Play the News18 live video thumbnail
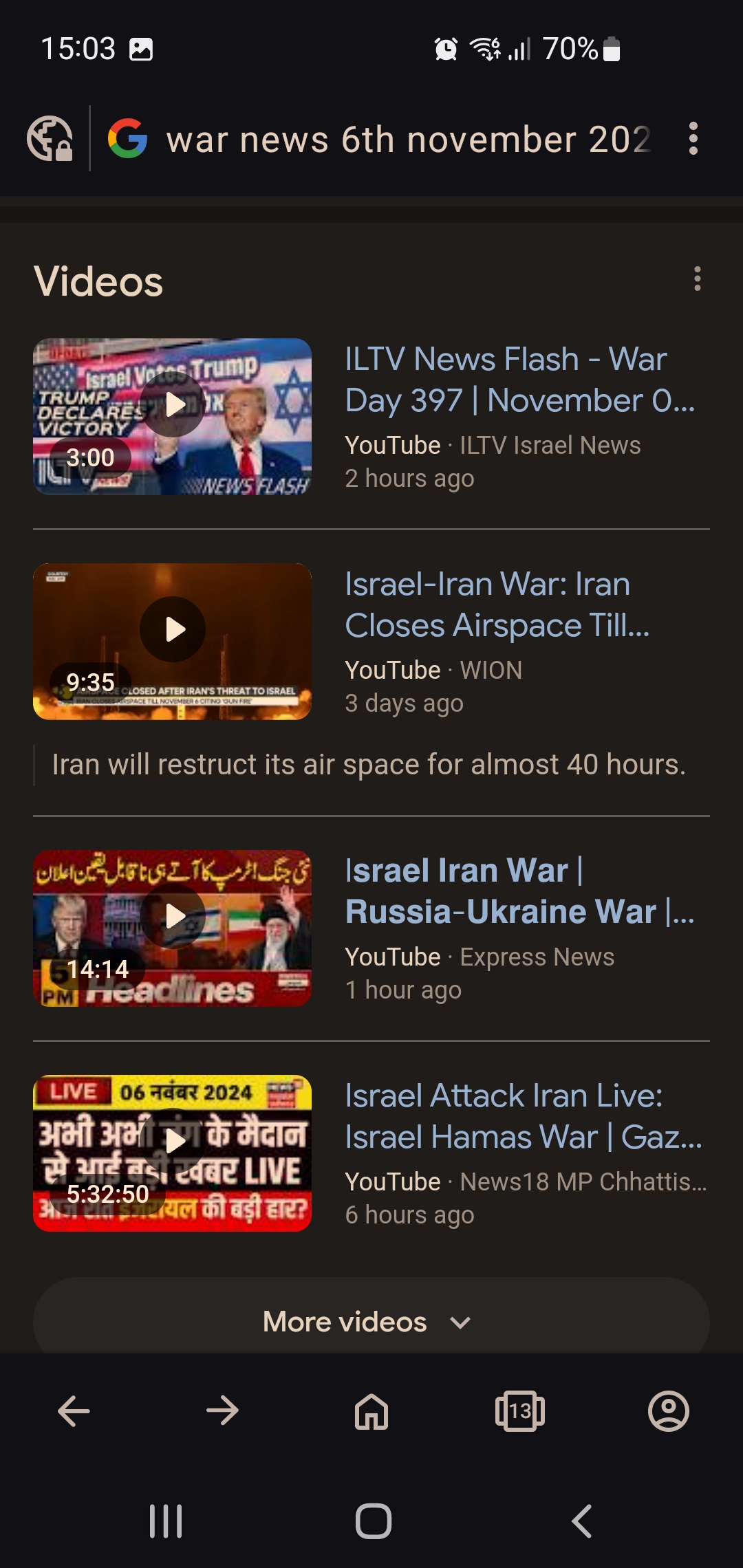Image resolution: width=743 pixels, height=1568 pixels. tap(172, 1153)
